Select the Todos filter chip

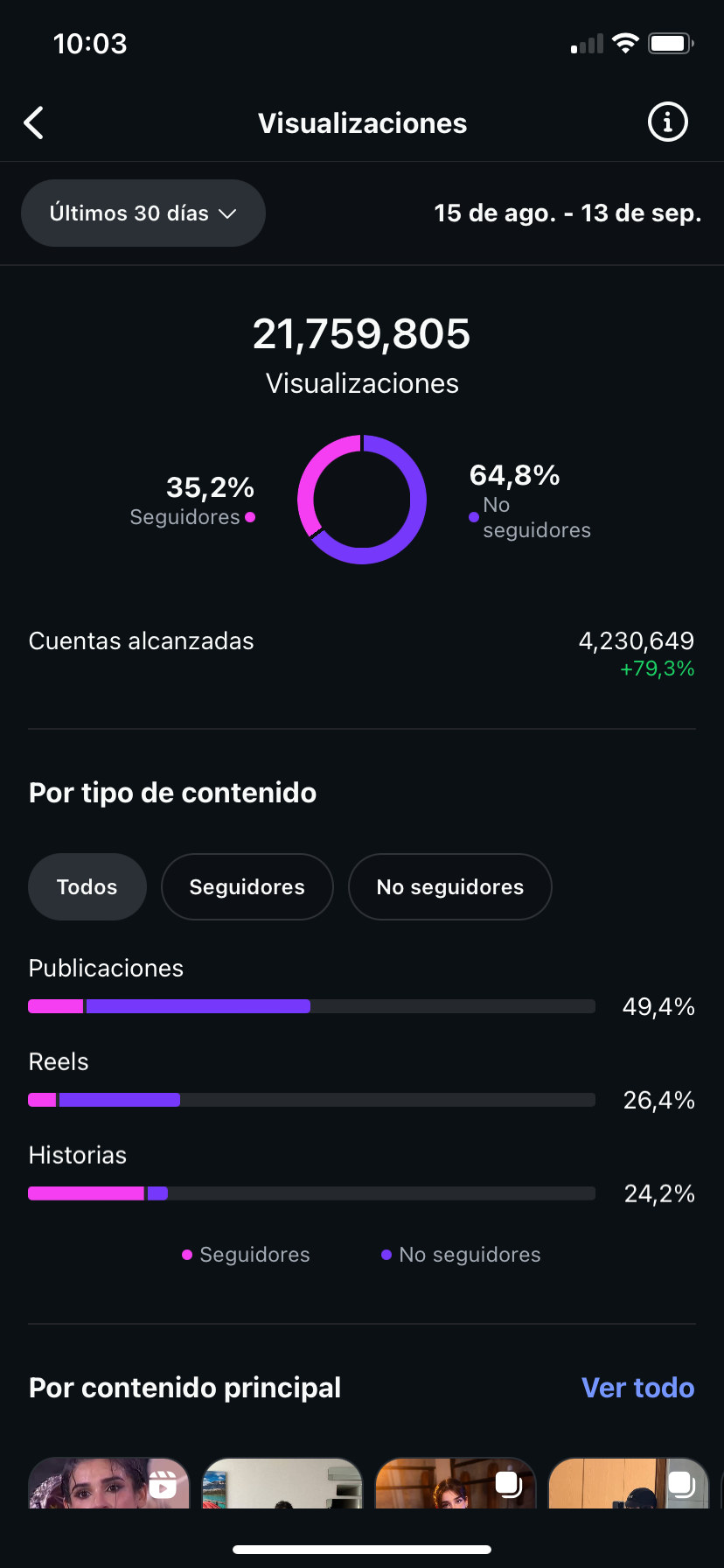coord(87,887)
